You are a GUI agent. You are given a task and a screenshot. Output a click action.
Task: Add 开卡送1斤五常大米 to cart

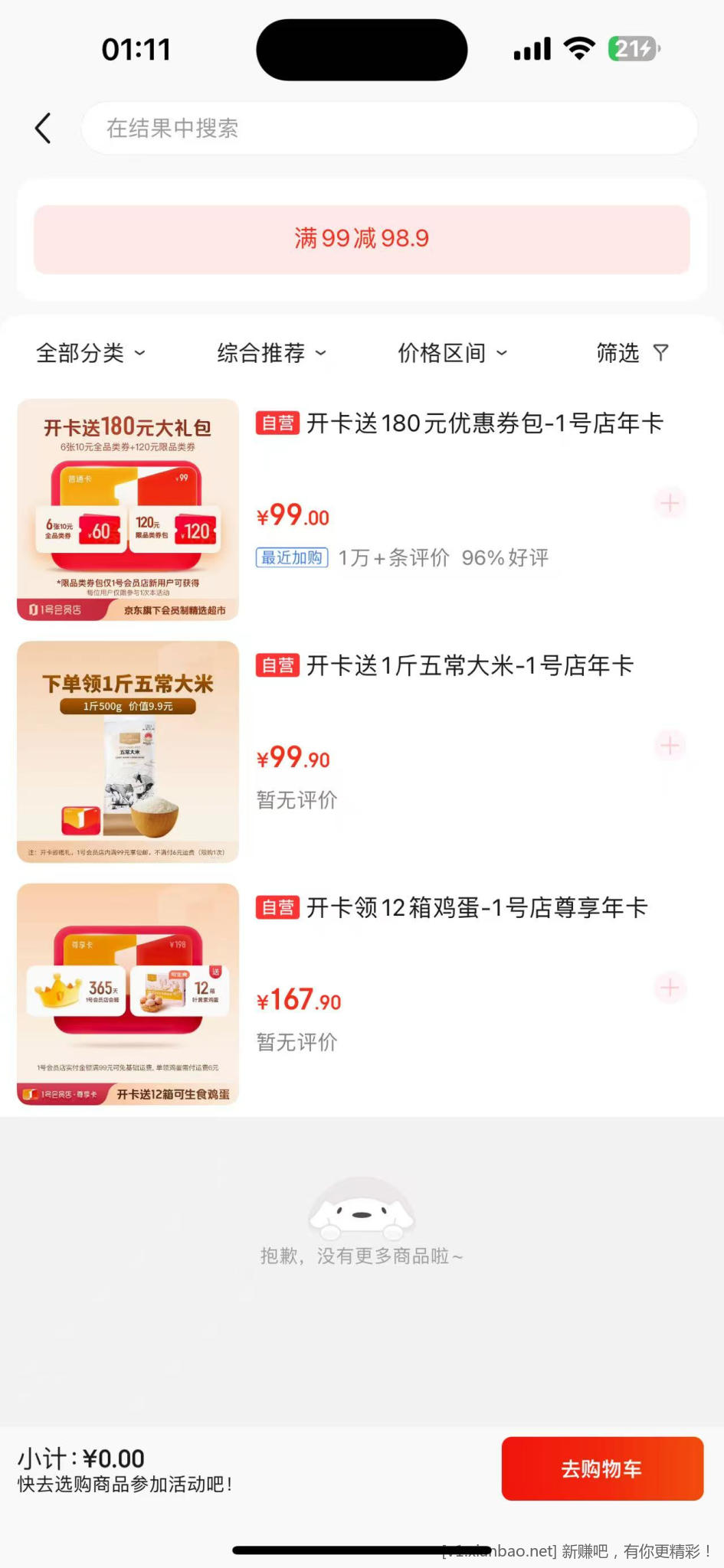(x=670, y=745)
